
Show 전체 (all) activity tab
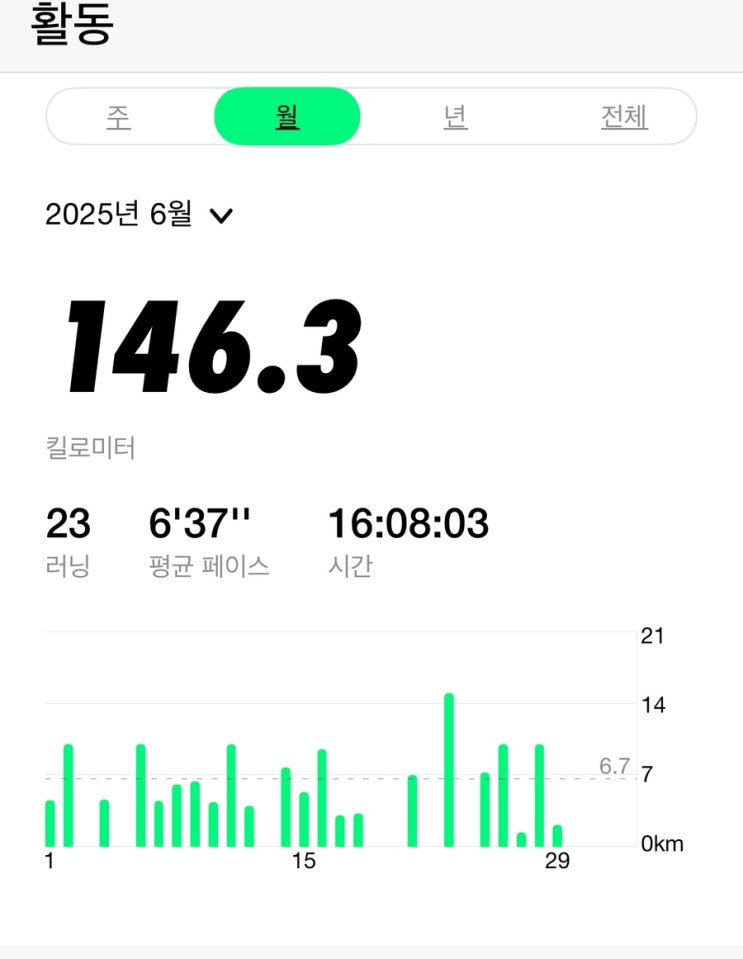click(624, 117)
